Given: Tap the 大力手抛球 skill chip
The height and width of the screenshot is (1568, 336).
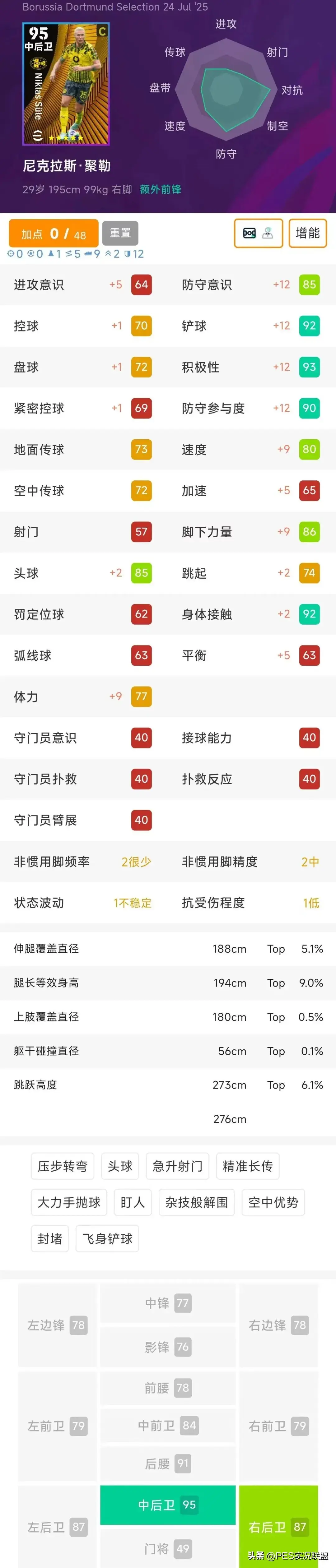Looking at the screenshot, I should (x=69, y=1202).
